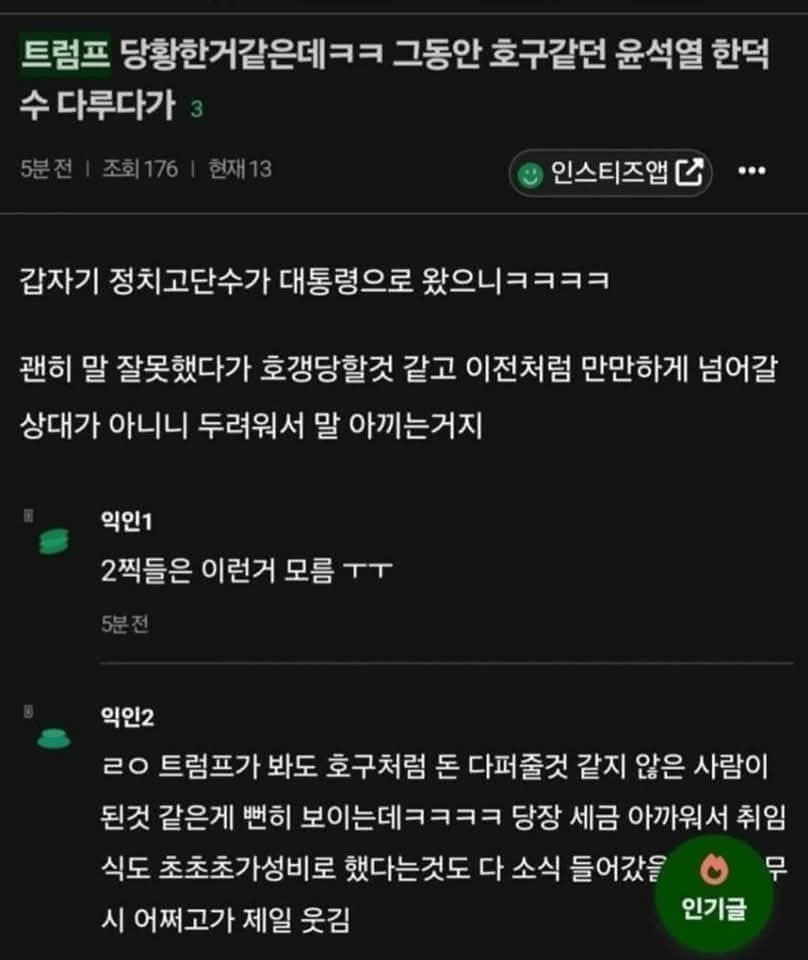Click the post title about 윤석열 한덕수

tap(400, 75)
